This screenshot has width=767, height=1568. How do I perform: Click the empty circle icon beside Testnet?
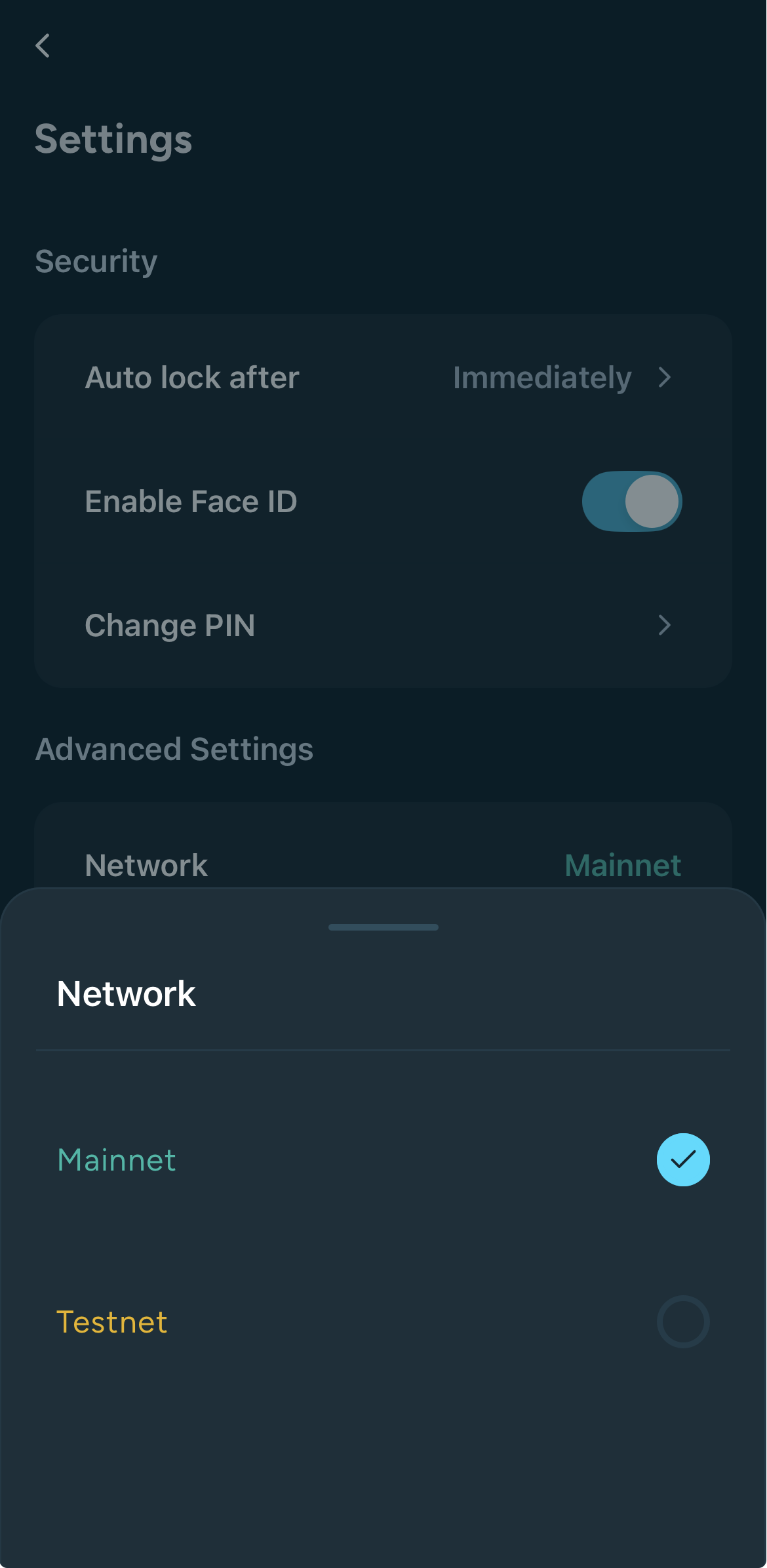(682, 1321)
